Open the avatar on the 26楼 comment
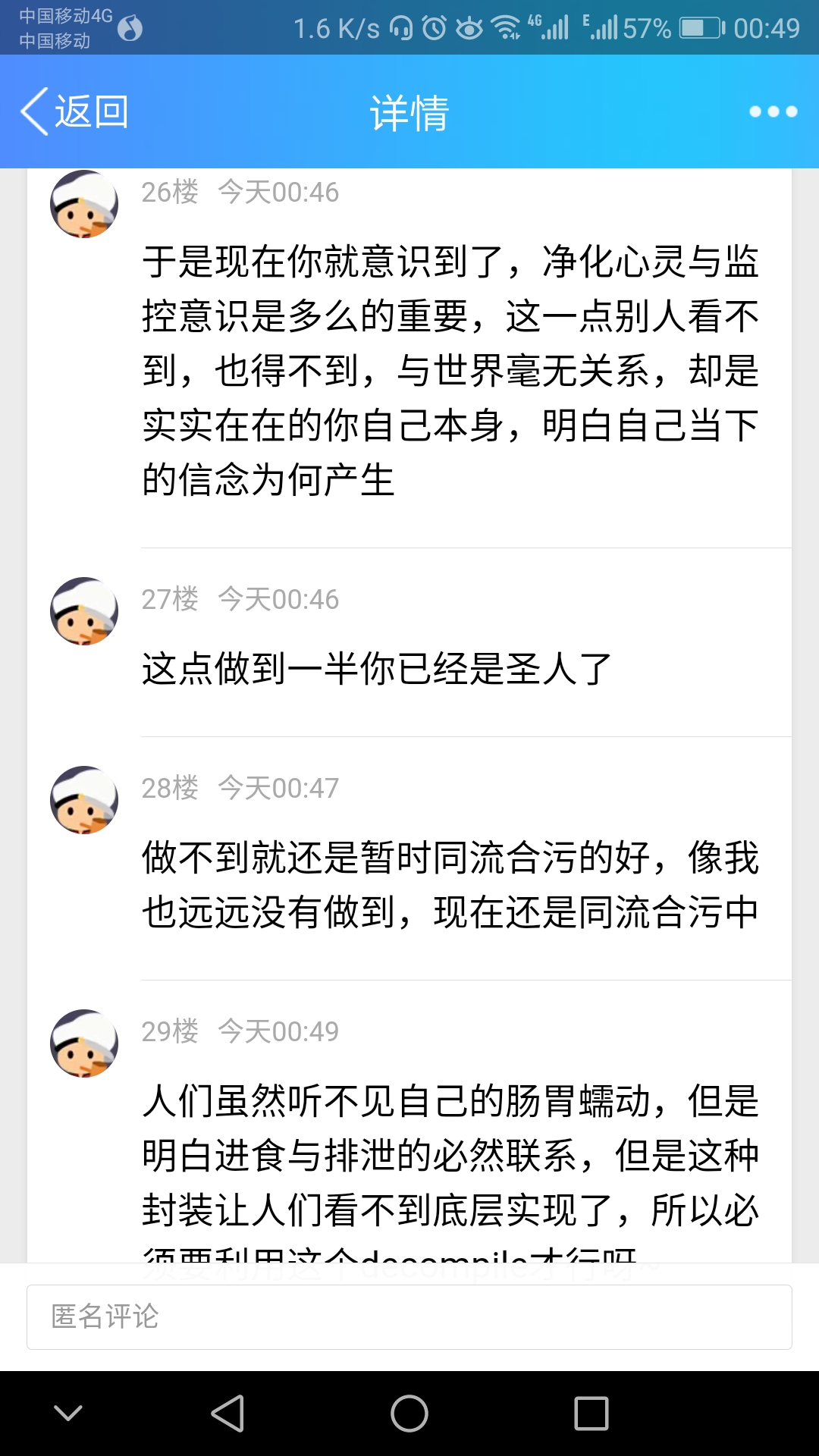819x1456 pixels. click(84, 204)
